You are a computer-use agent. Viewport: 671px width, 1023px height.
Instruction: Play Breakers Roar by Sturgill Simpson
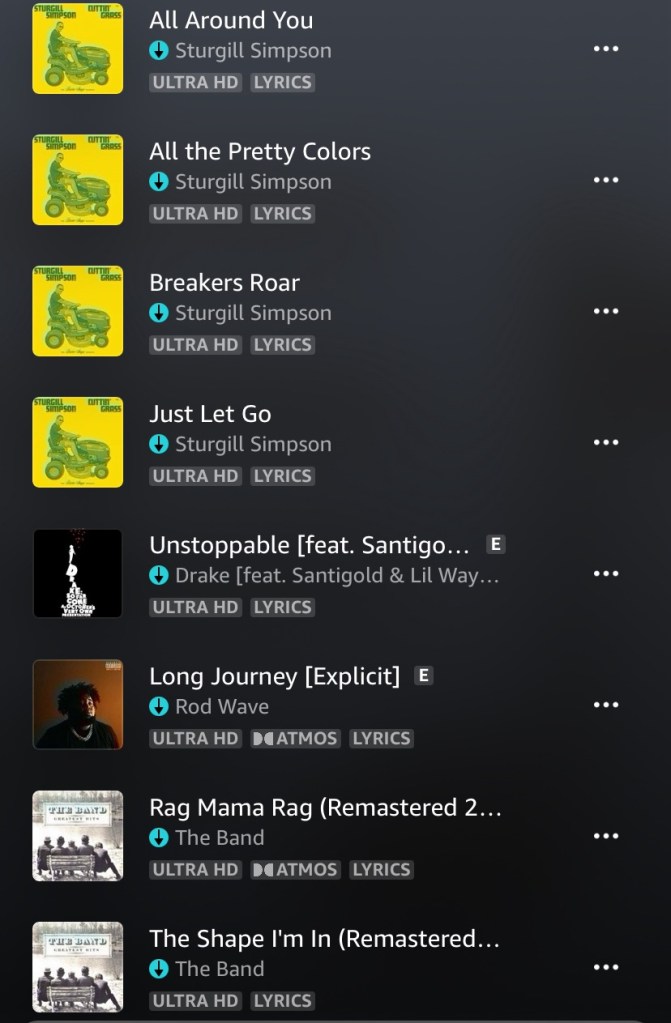click(x=224, y=283)
